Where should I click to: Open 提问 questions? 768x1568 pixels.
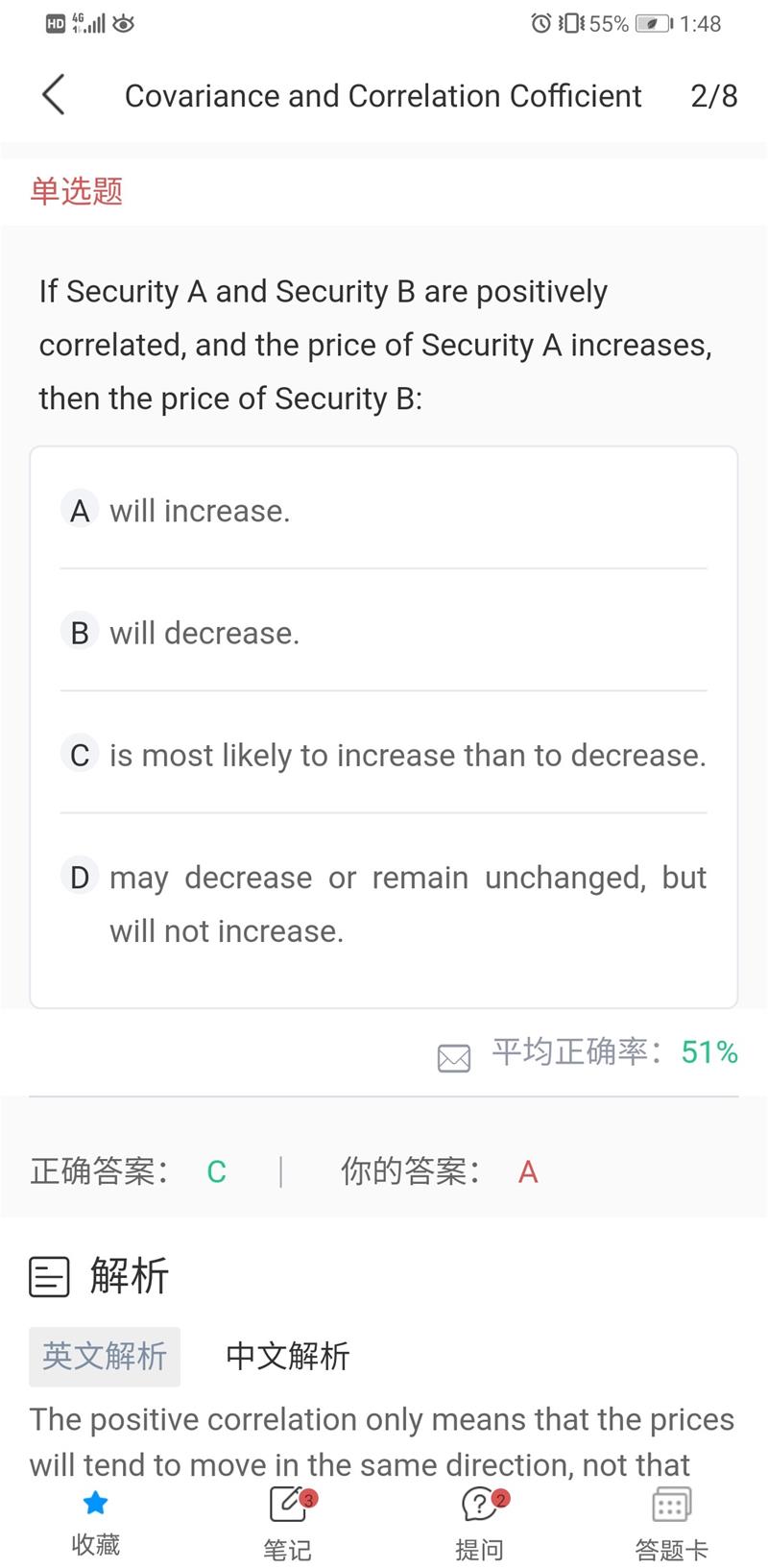(479, 1519)
